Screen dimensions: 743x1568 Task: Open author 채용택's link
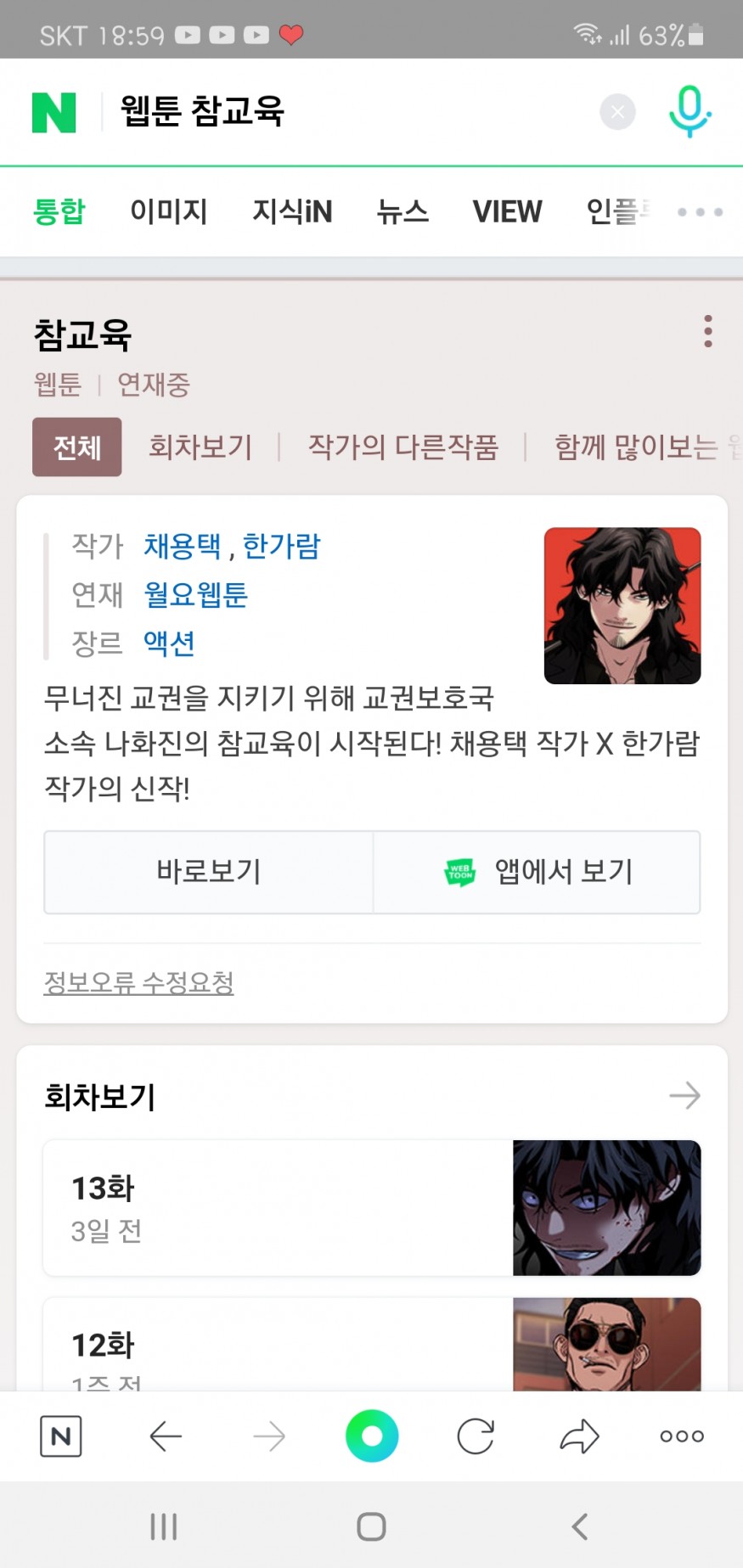tap(183, 546)
